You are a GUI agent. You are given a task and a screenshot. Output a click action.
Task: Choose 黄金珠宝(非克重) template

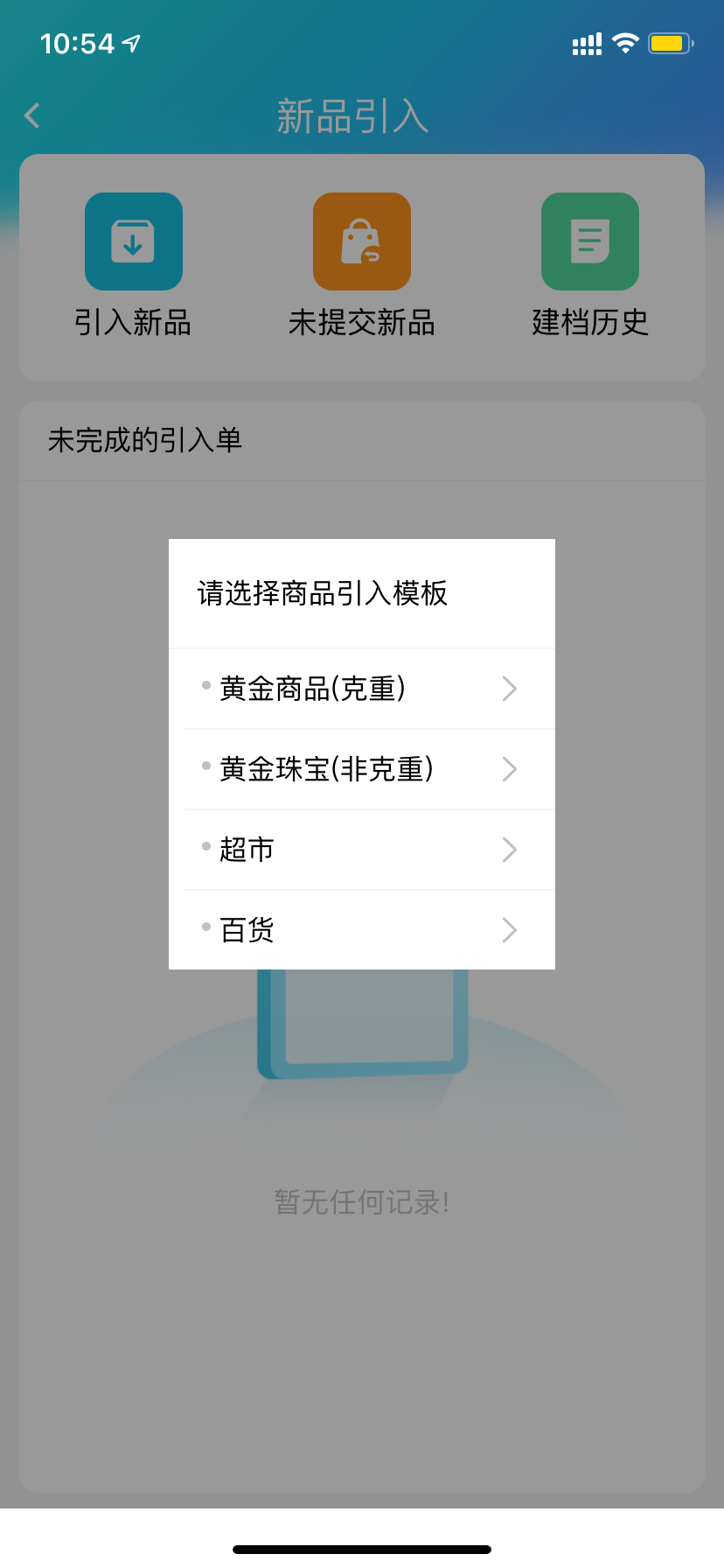coord(360,769)
